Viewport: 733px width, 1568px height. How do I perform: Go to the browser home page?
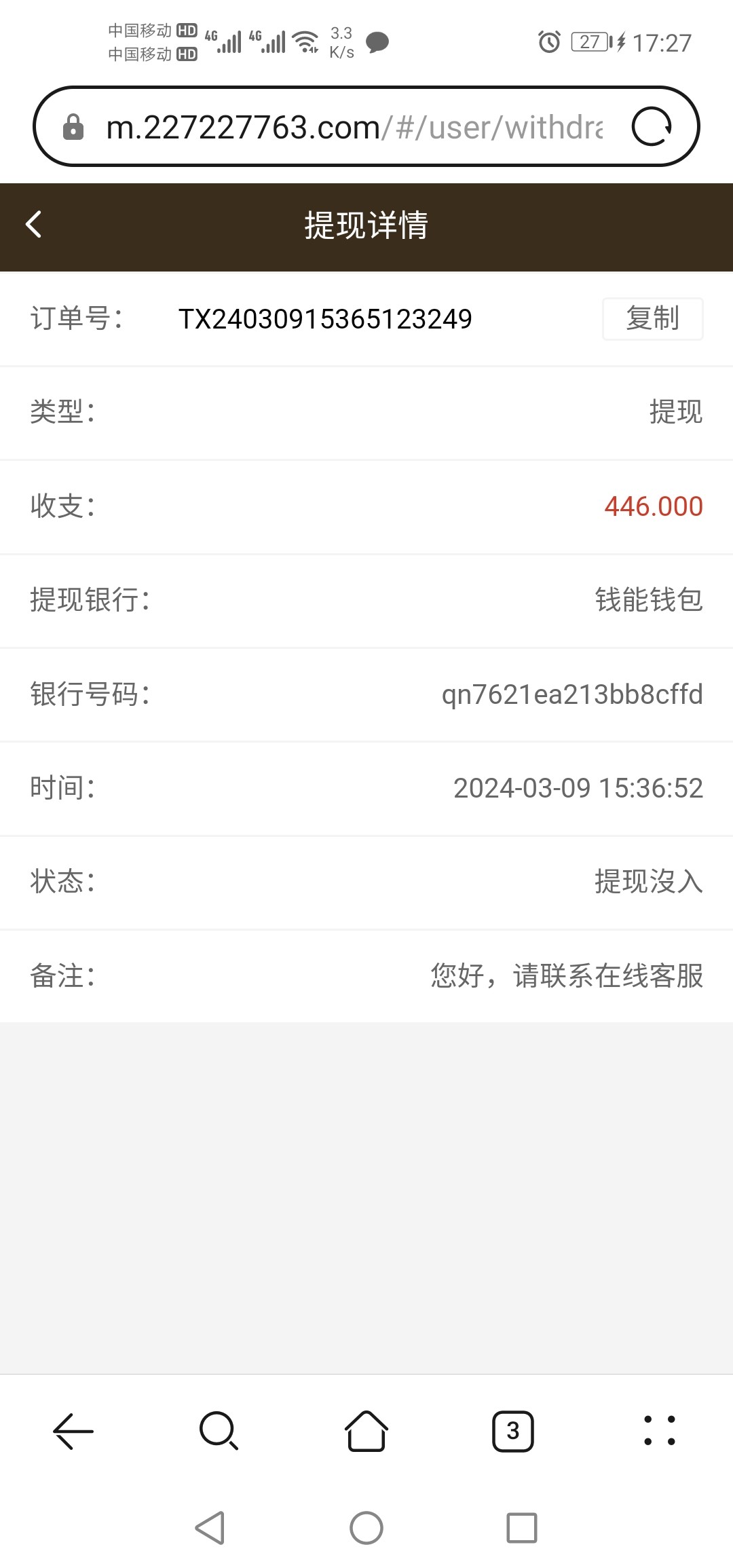pos(366,1431)
